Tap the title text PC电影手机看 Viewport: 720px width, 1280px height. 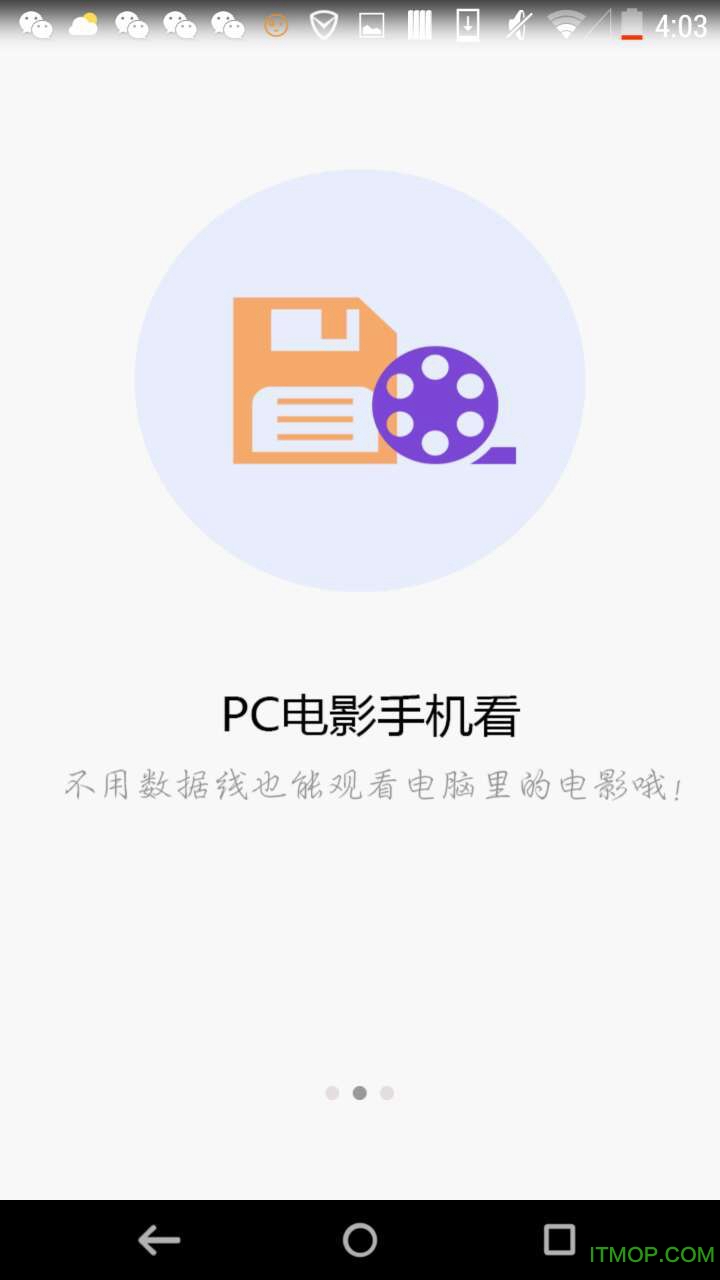370,715
